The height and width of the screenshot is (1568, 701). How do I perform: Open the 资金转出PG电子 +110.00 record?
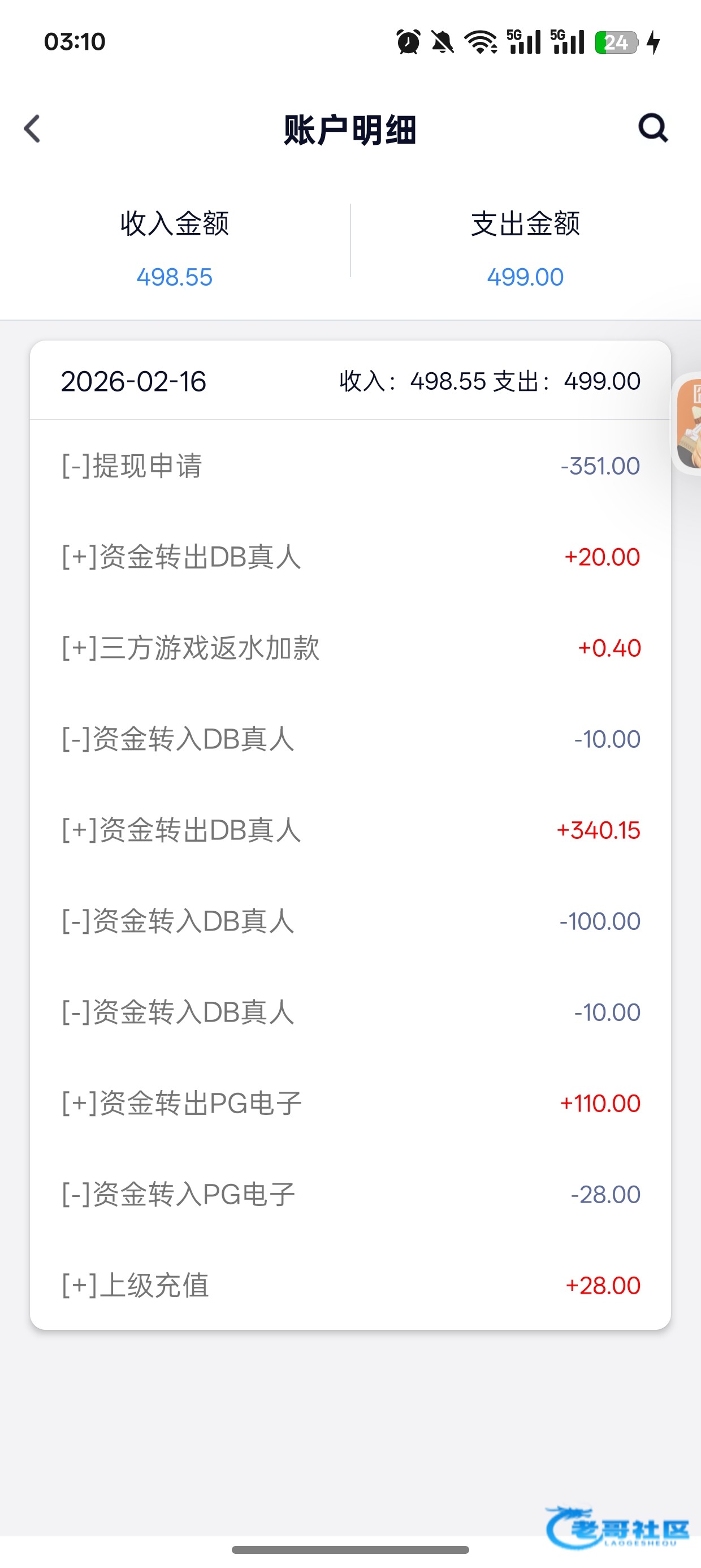click(x=350, y=1103)
